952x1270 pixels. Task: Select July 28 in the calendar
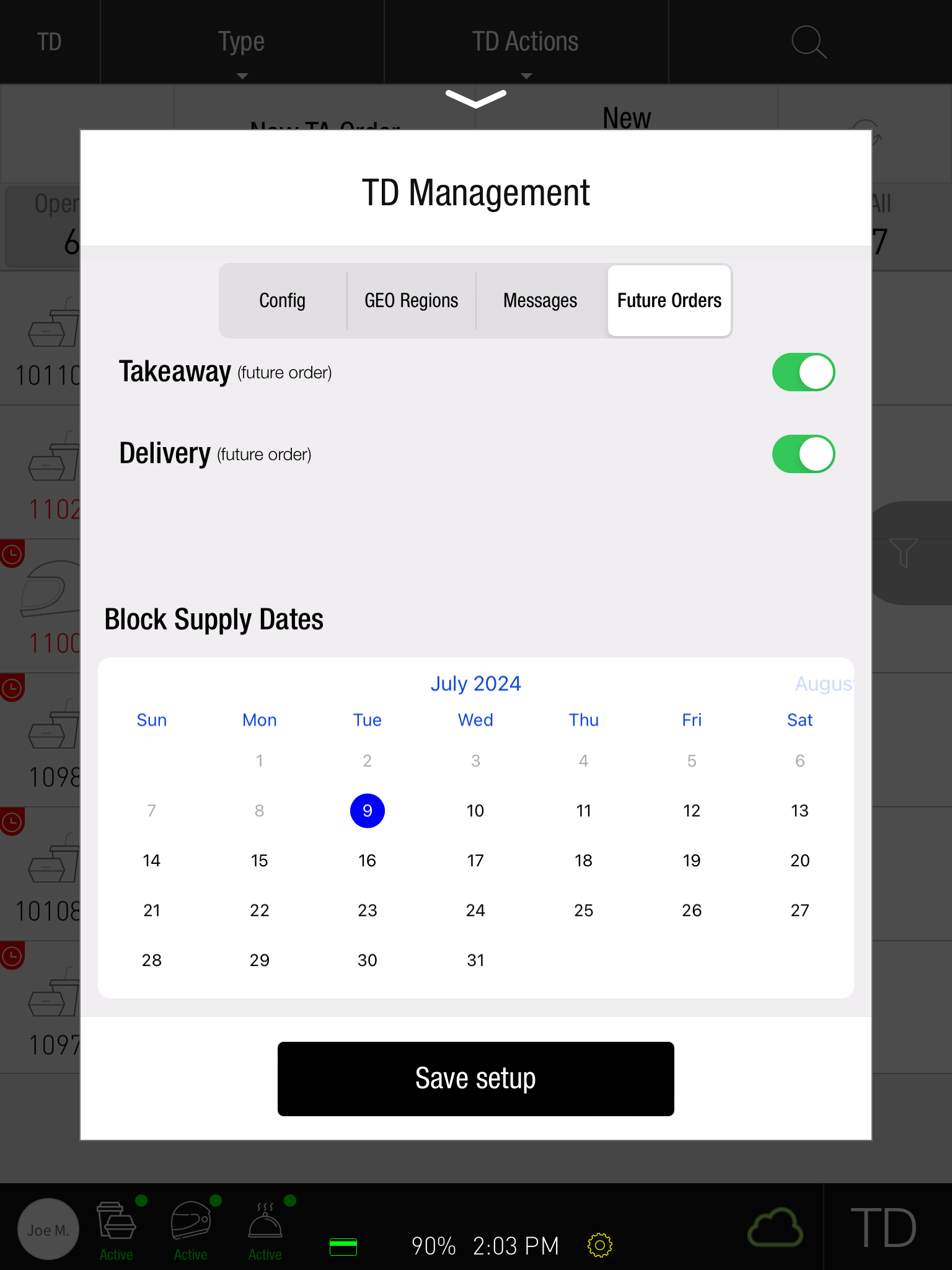(151, 960)
